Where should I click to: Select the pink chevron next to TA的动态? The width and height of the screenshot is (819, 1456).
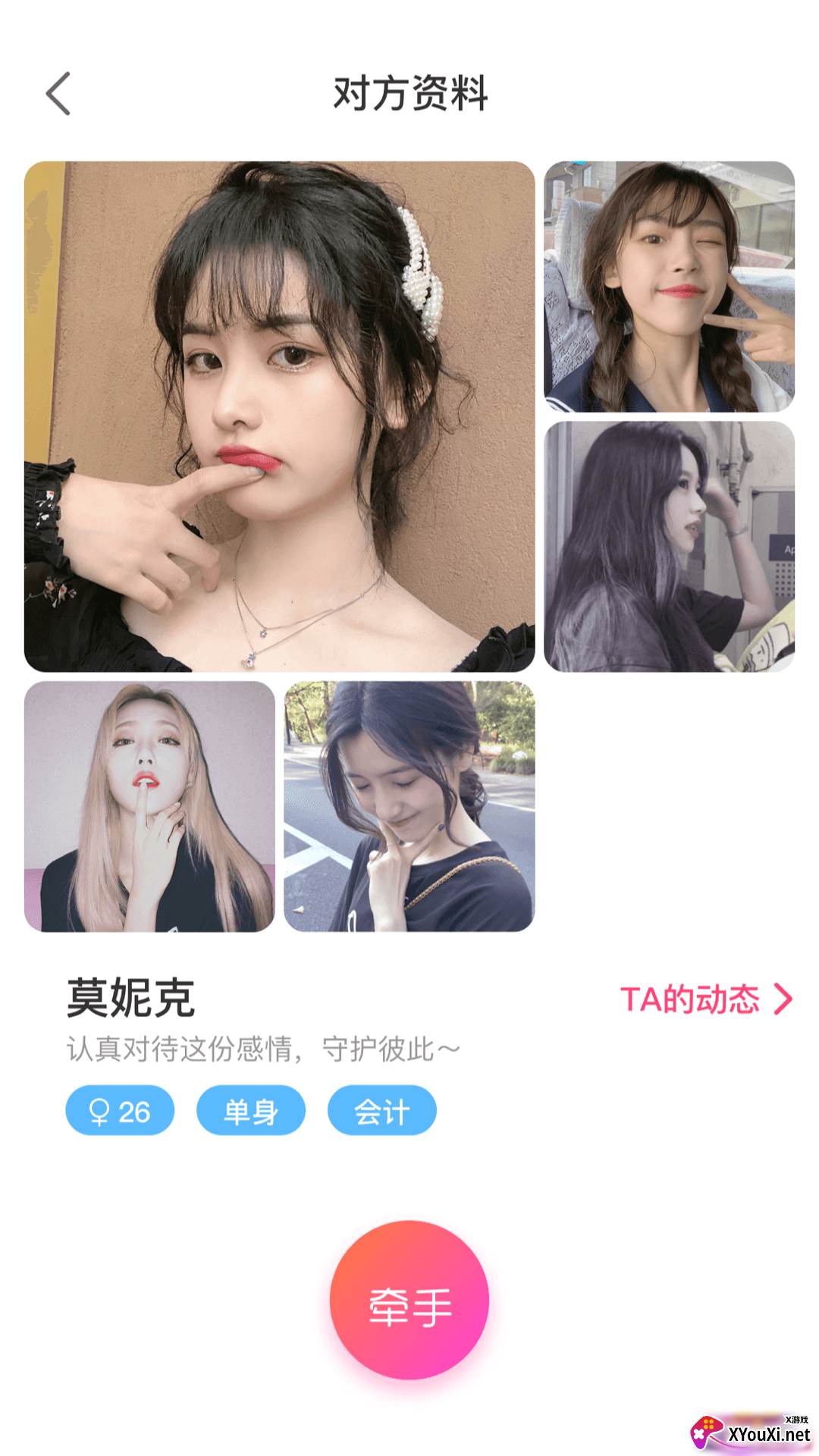tap(784, 999)
